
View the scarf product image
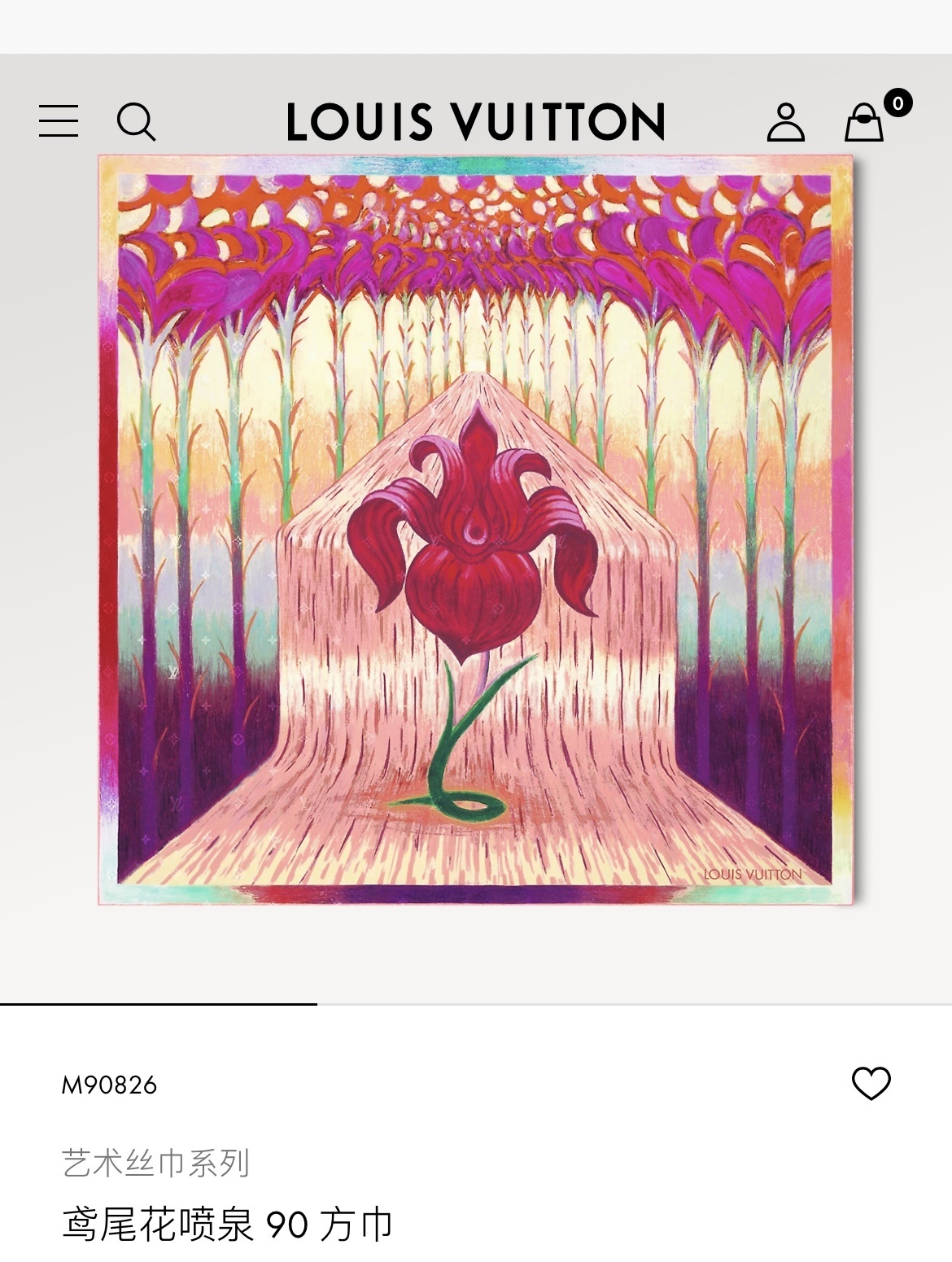coord(476,529)
